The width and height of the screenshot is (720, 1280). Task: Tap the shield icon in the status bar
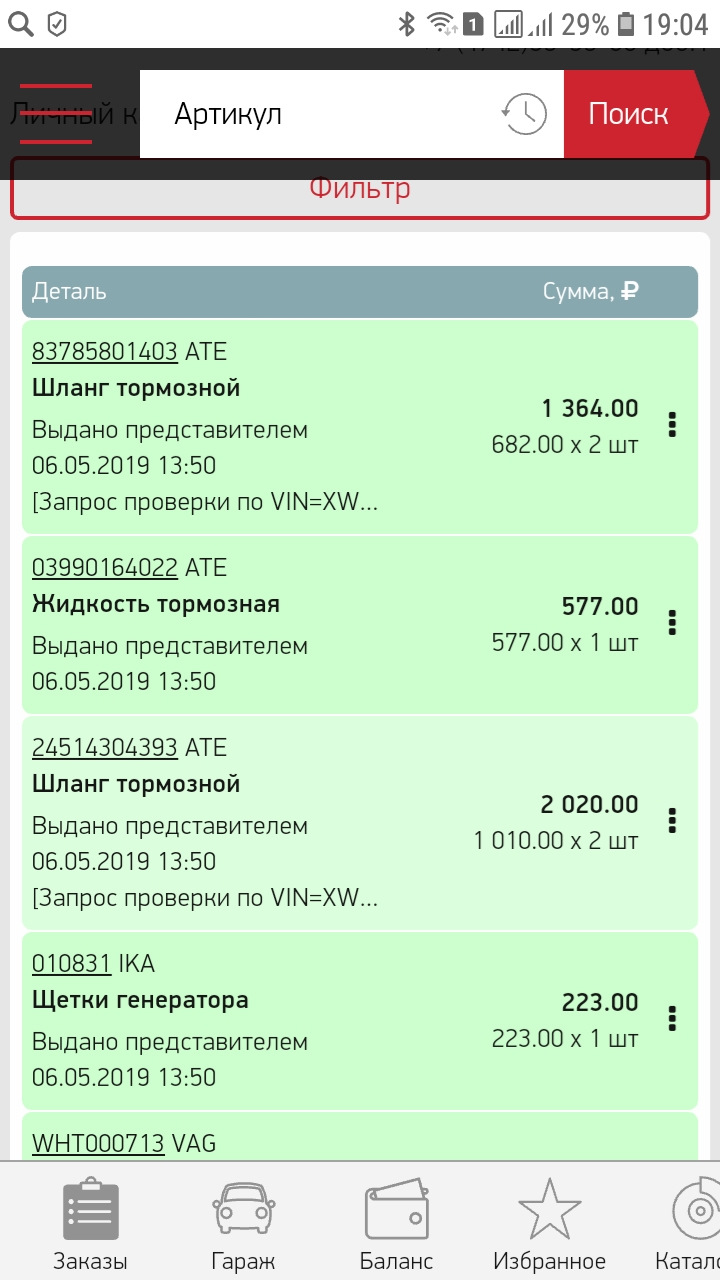click(57, 22)
